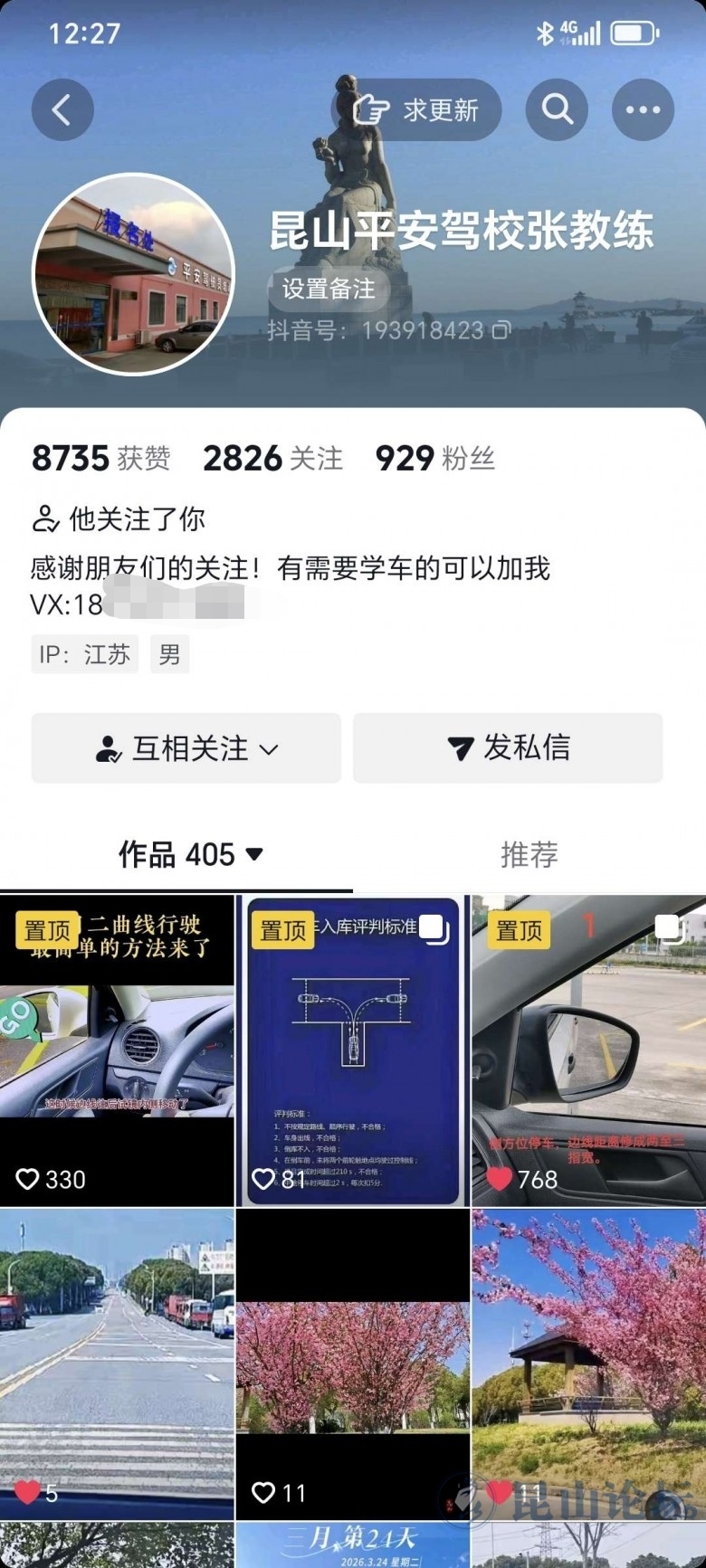Expand the 互相关注 dropdown button
The height and width of the screenshot is (1568, 706).
(x=186, y=748)
